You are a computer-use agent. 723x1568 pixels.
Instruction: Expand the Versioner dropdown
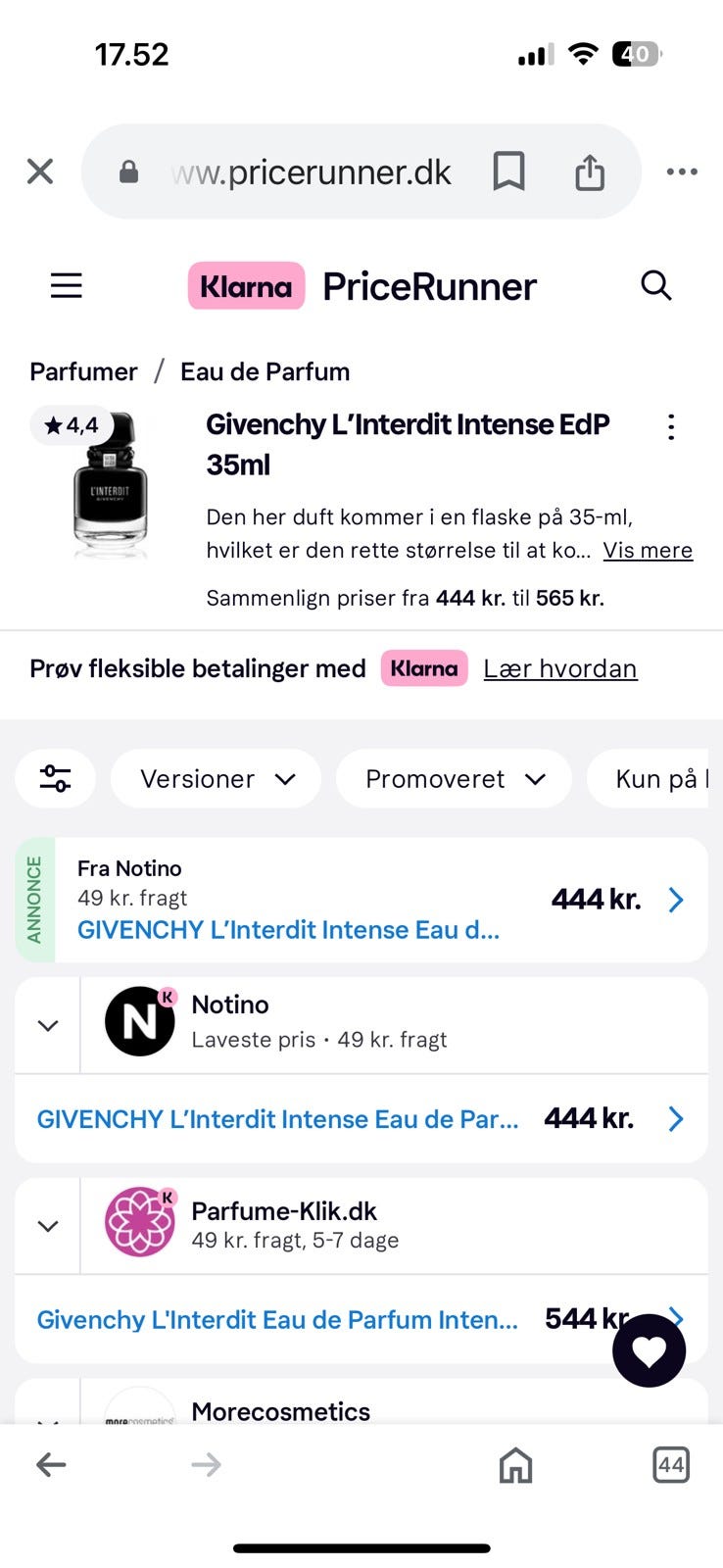(x=217, y=778)
